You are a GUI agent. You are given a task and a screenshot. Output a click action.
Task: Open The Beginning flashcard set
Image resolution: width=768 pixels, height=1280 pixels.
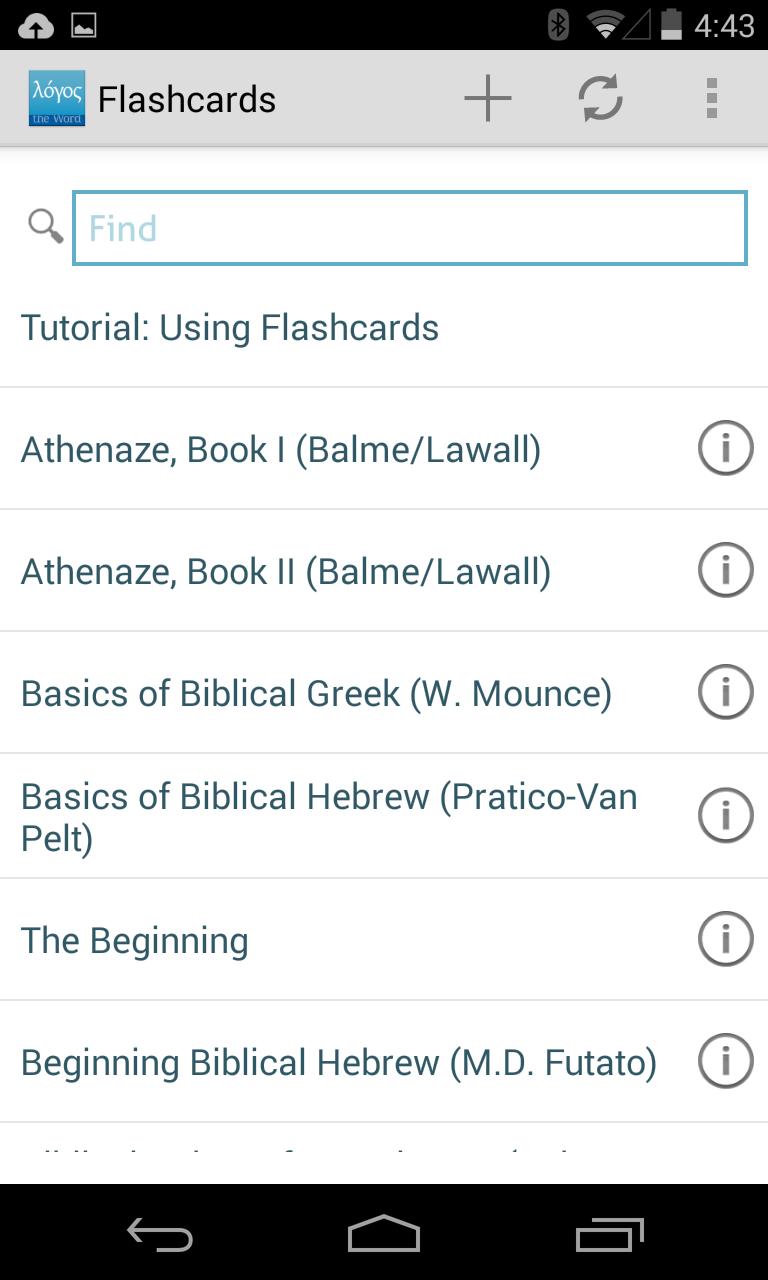(x=134, y=940)
